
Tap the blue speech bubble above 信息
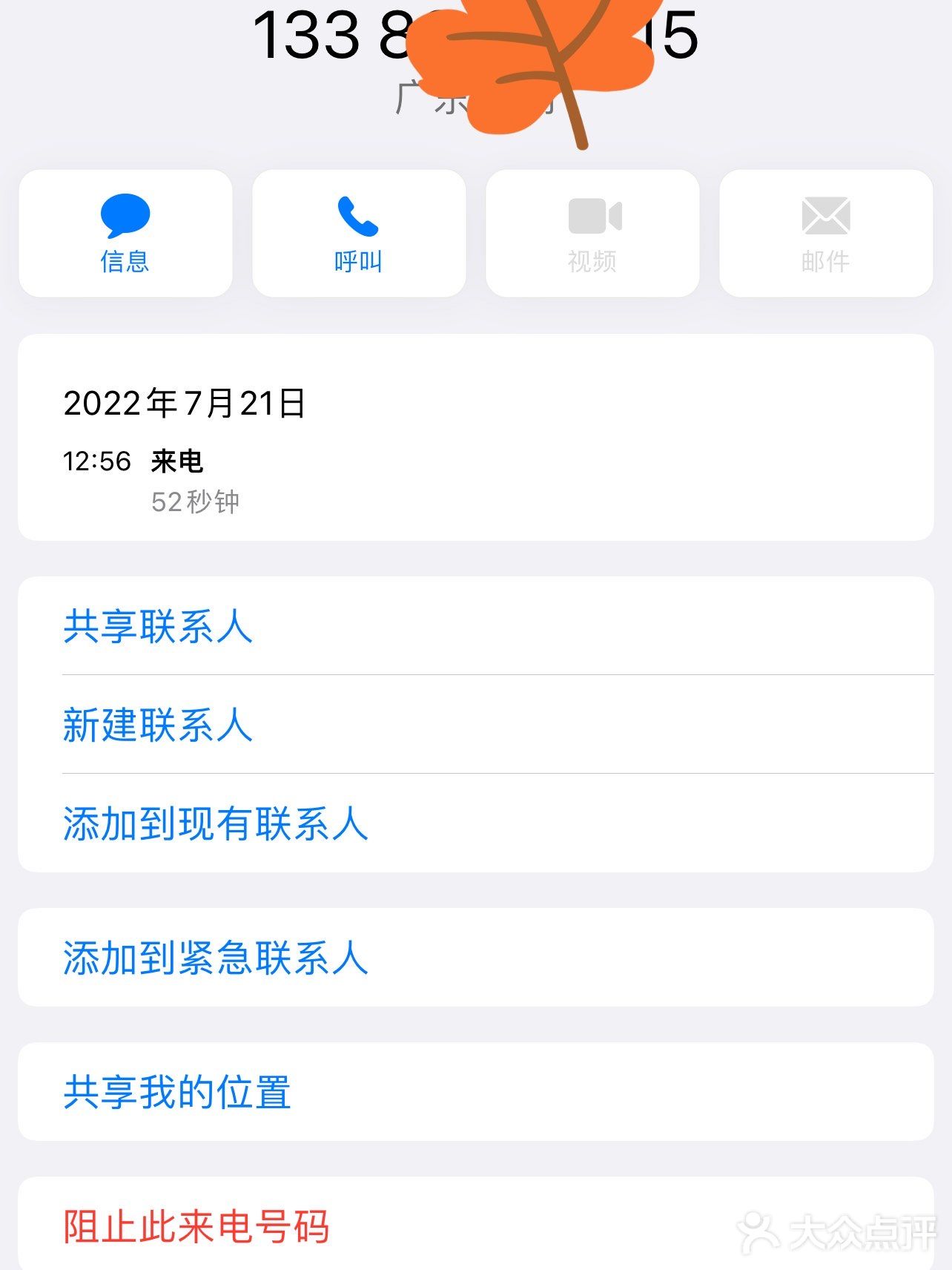(125, 216)
